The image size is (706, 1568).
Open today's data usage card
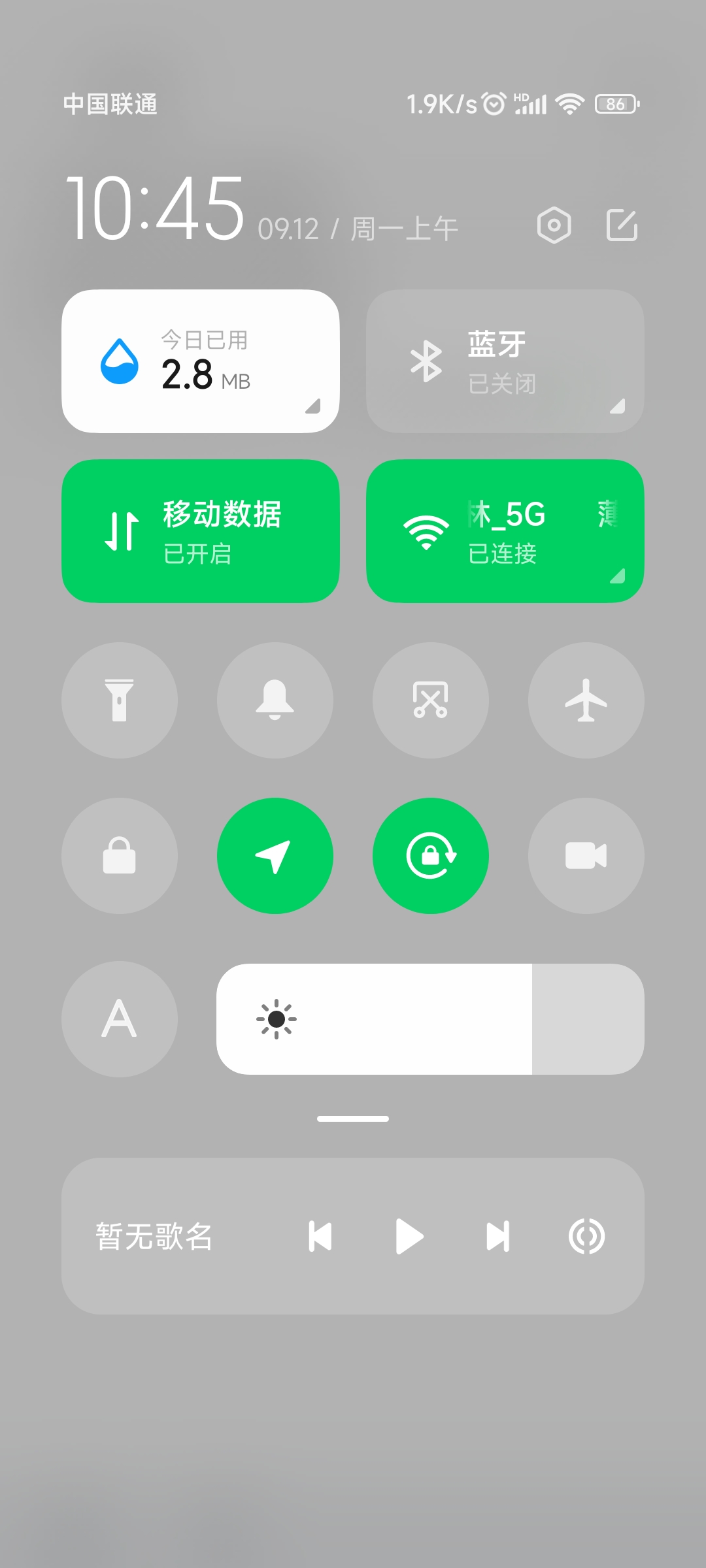201,361
